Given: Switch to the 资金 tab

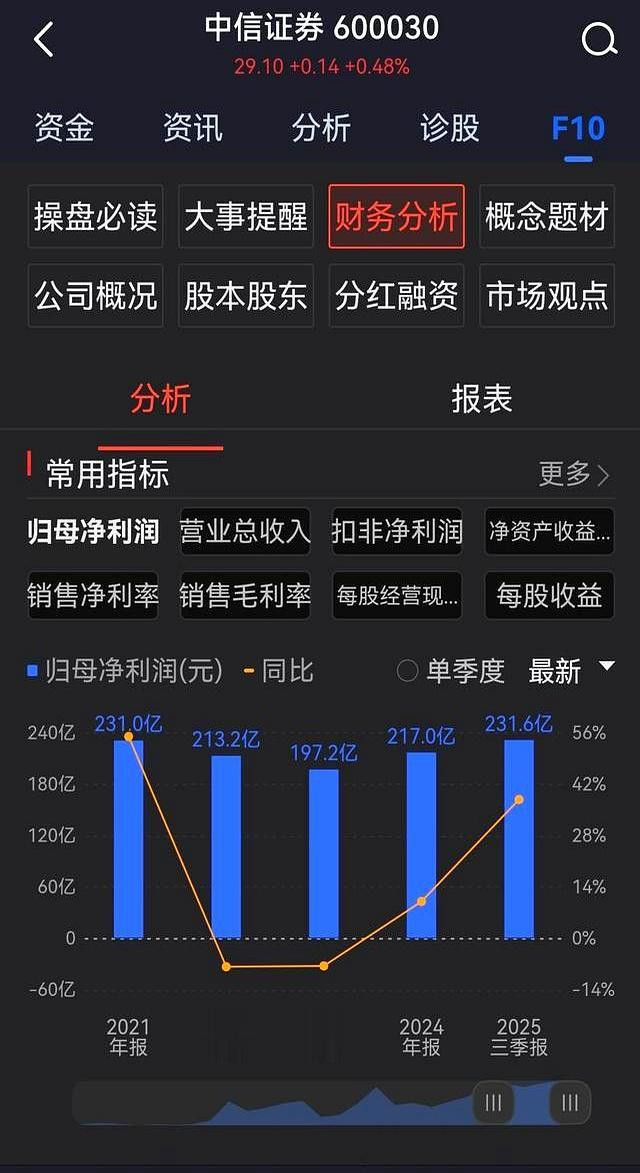Looking at the screenshot, I should [x=64, y=128].
